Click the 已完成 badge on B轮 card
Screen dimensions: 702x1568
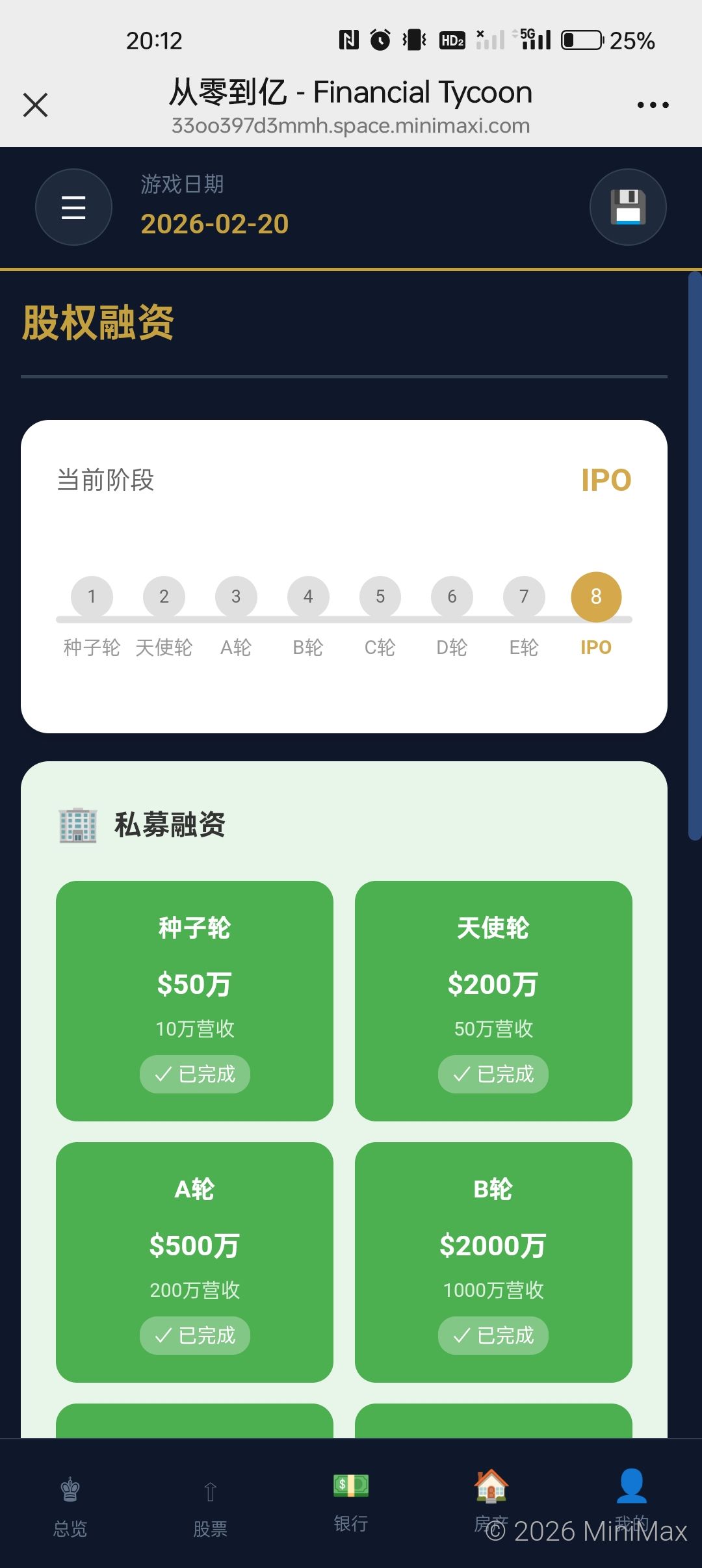493,1336
